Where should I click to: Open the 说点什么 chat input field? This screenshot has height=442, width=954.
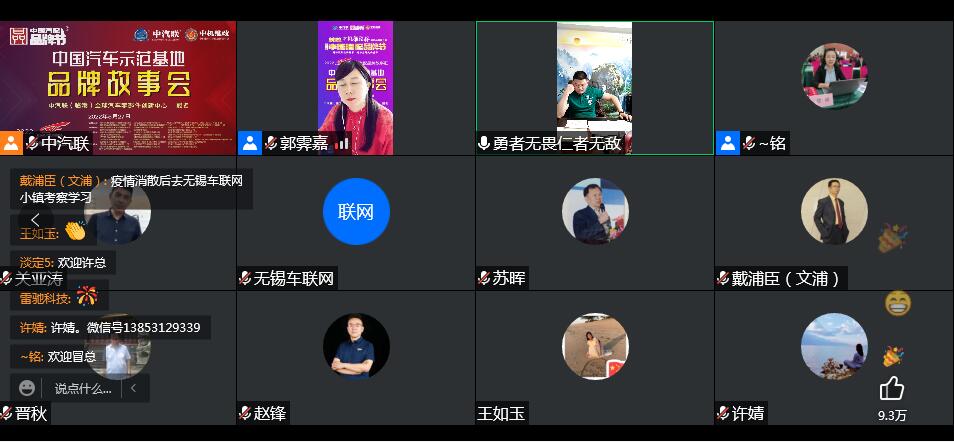tap(83, 388)
